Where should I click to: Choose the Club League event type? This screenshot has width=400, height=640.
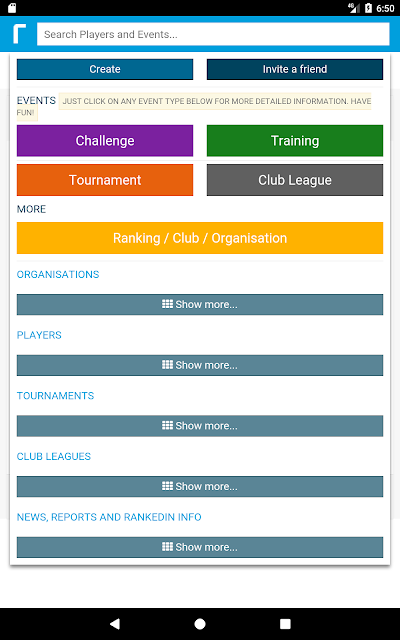(295, 180)
